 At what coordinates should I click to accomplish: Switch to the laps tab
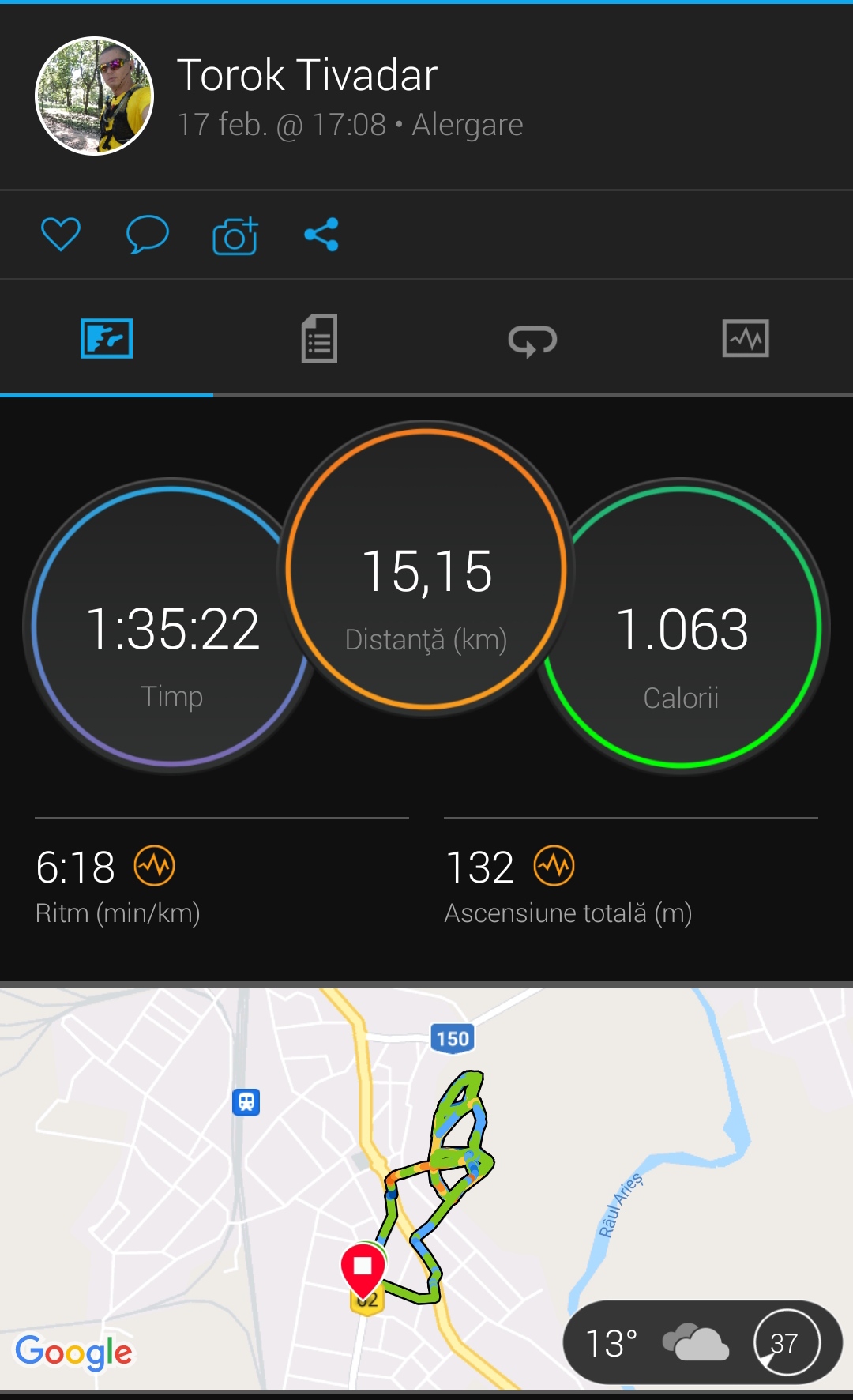coord(532,341)
